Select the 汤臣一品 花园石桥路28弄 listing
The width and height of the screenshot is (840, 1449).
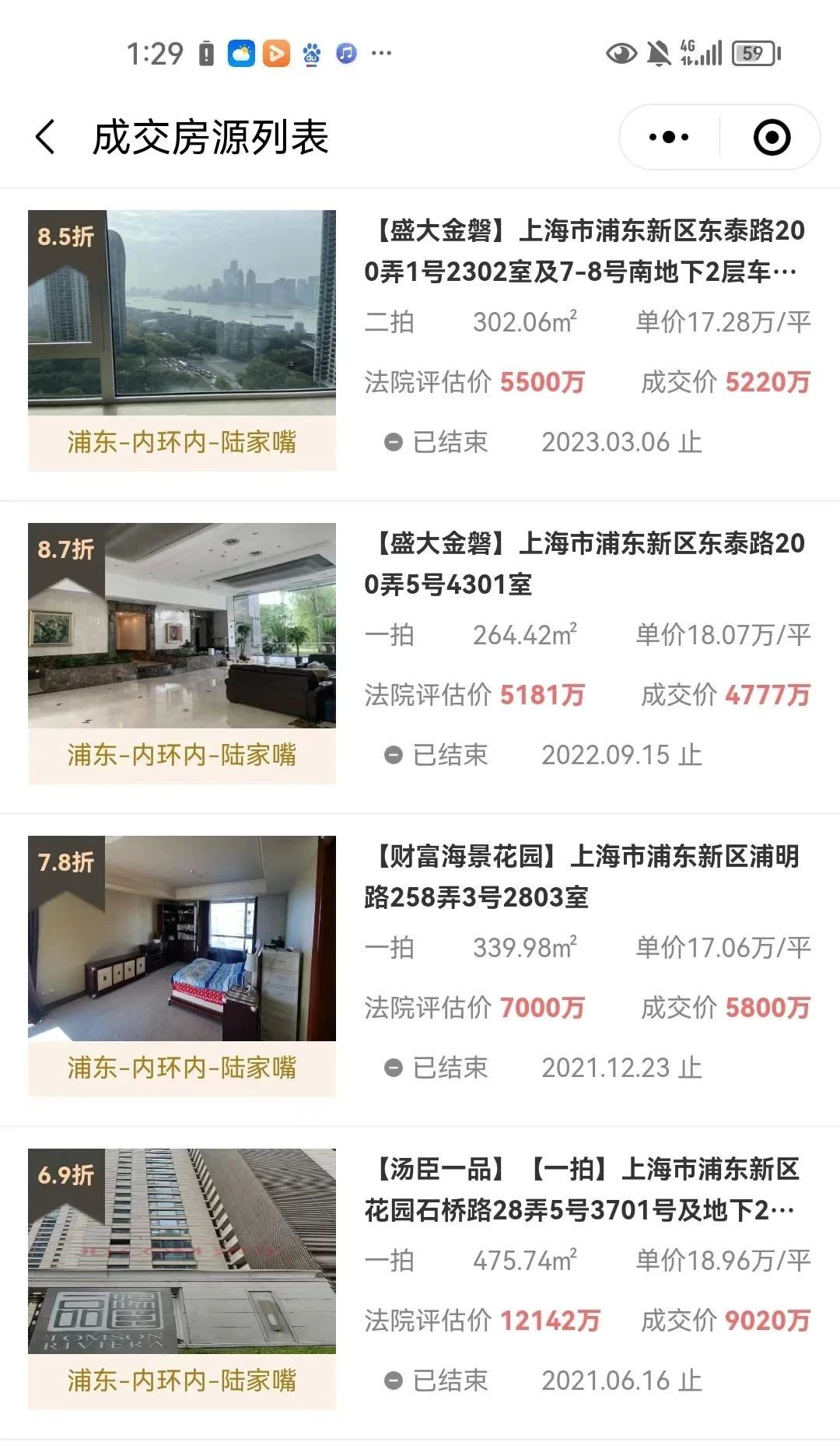(583, 1190)
